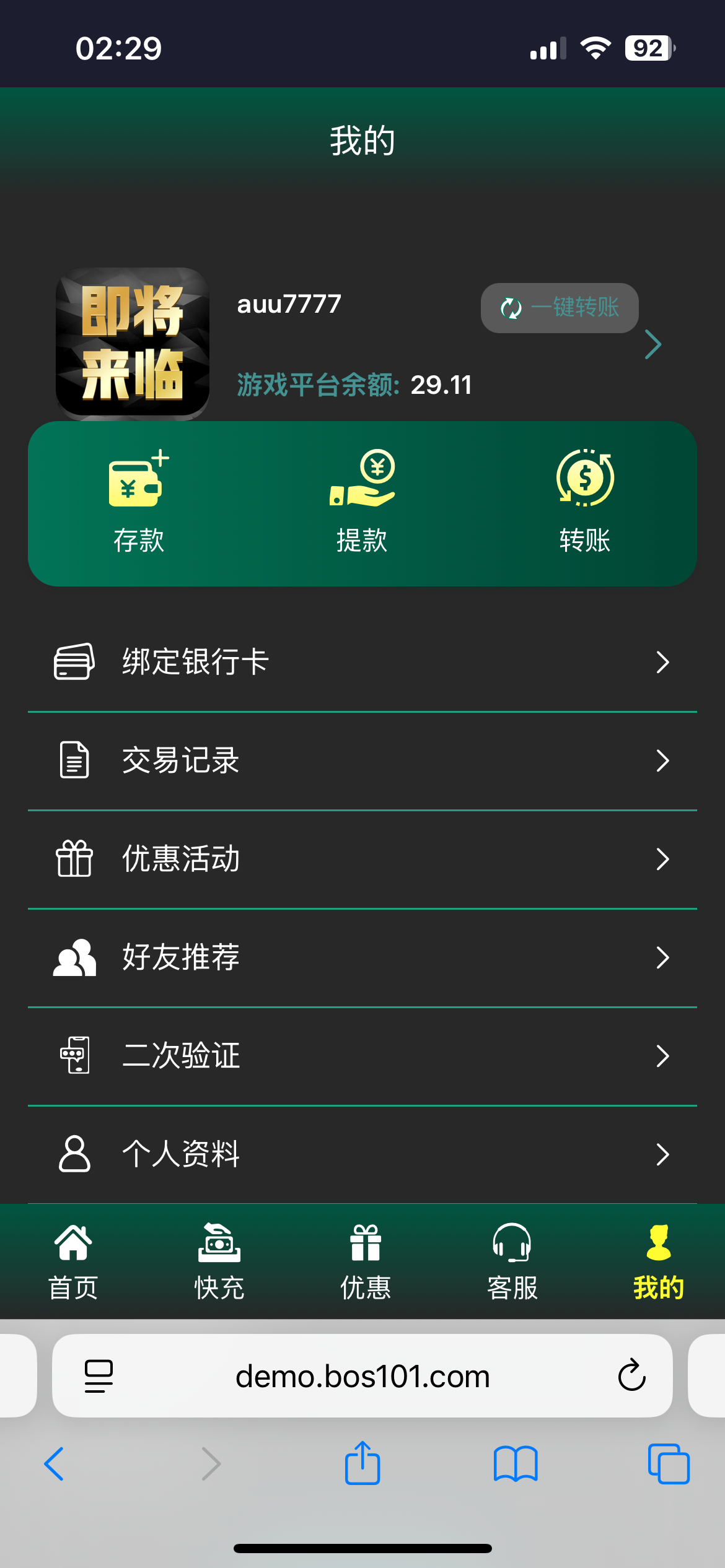Image resolution: width=725 pixels, height=1568 pixels.
Task: Open 提款 withdrawal
Action: [x=362, y=502]
